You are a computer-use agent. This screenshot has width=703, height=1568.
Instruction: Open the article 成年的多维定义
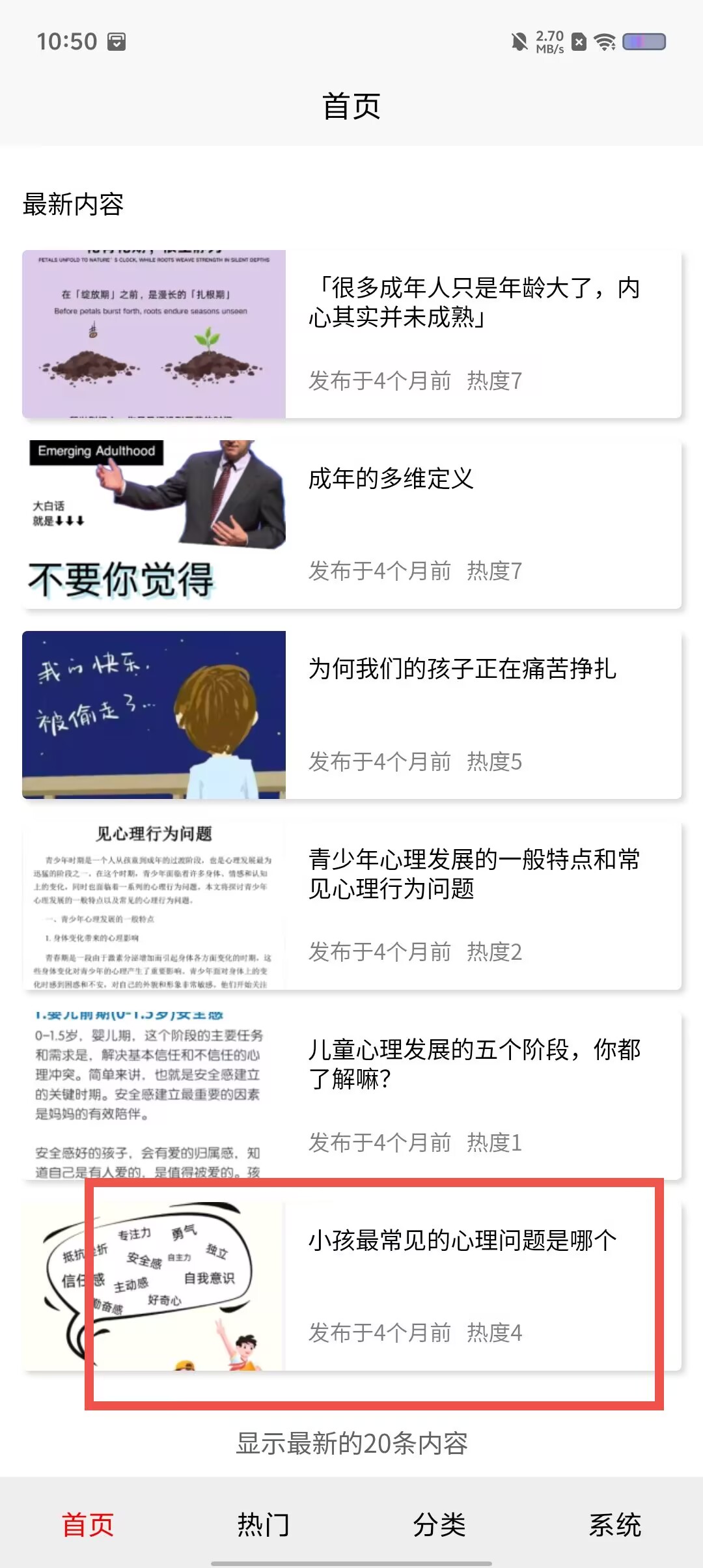tap(351, 525)
